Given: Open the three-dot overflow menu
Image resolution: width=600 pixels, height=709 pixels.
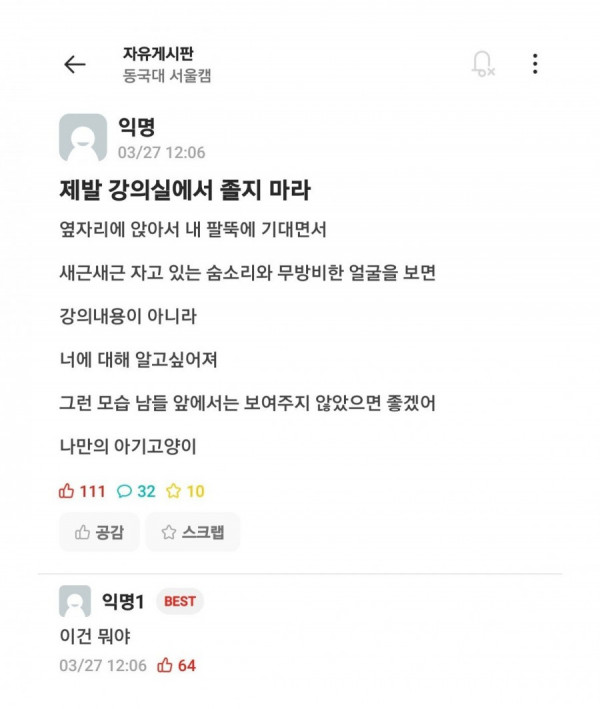Looking at the screenshot, I should 535,64.
